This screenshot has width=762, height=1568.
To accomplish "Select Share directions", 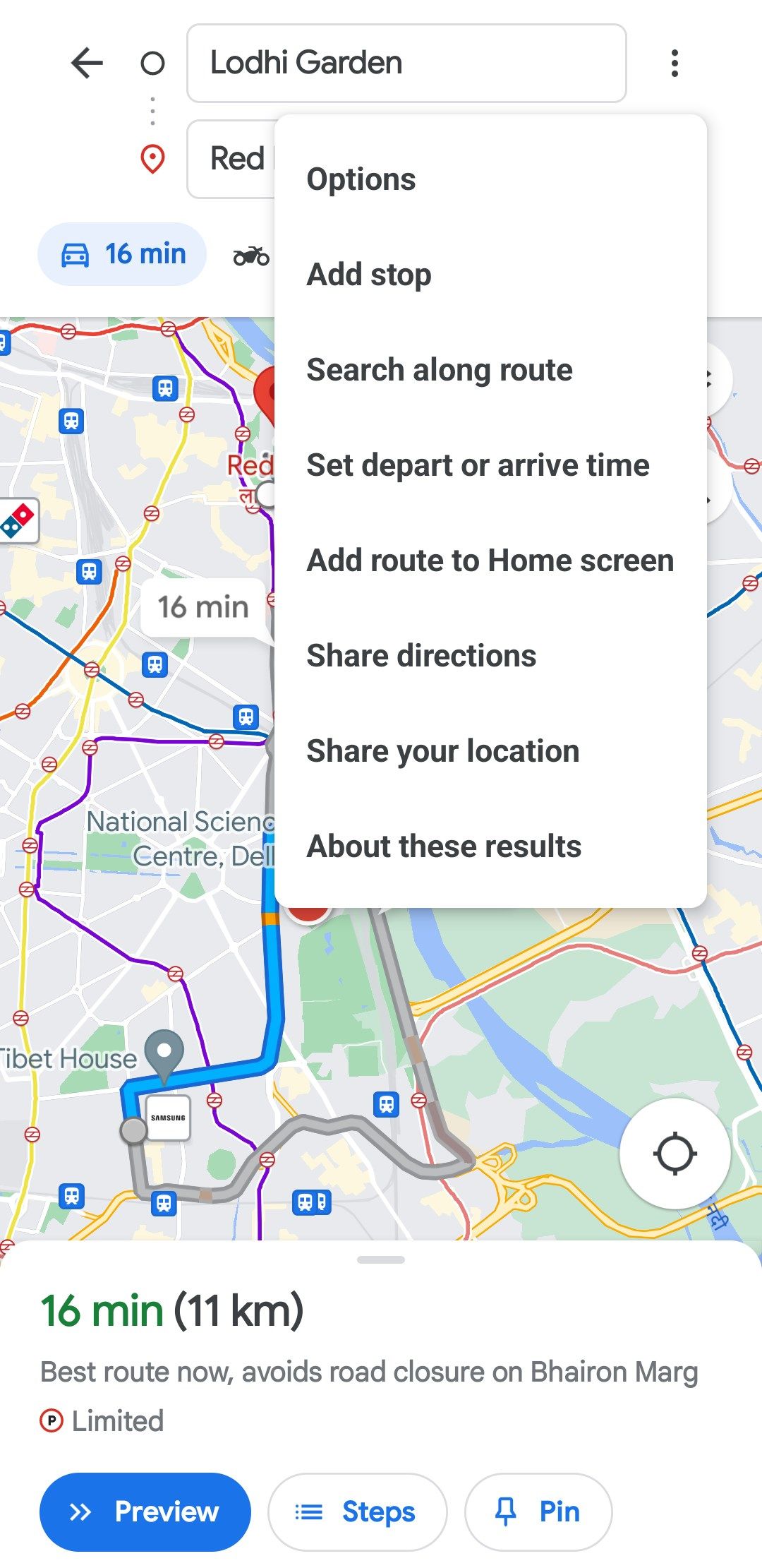I will pyautogui.click(x=421, y=656).
